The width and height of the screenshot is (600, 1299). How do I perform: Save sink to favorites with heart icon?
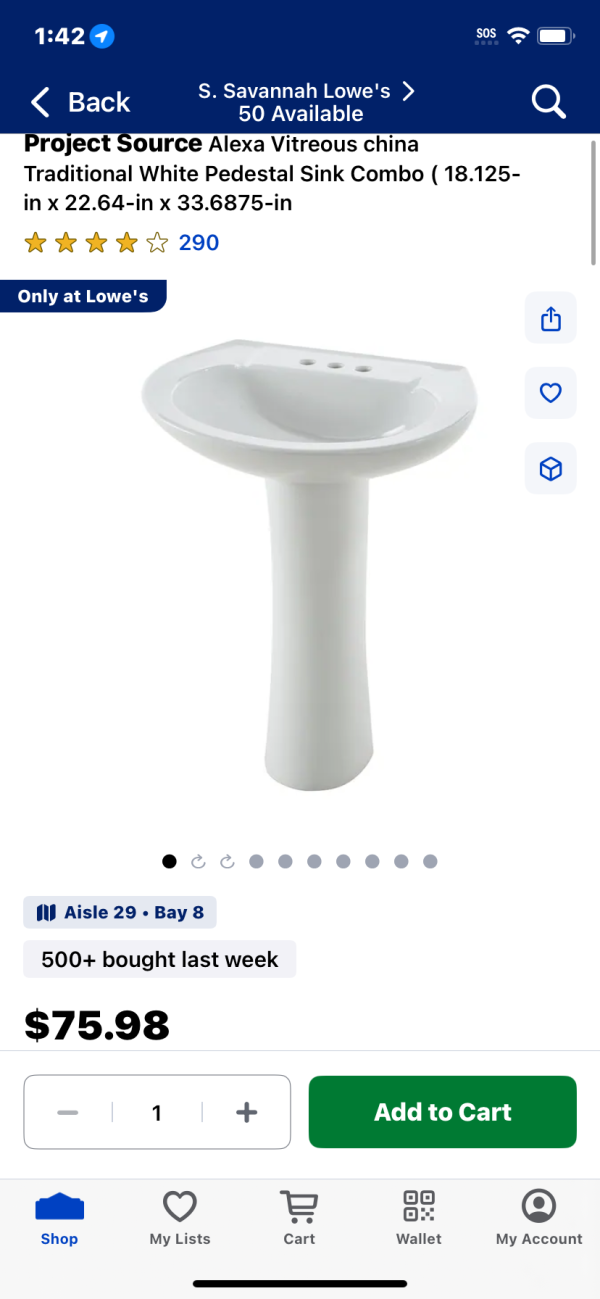pyautogui.click(x=551, y=393)
